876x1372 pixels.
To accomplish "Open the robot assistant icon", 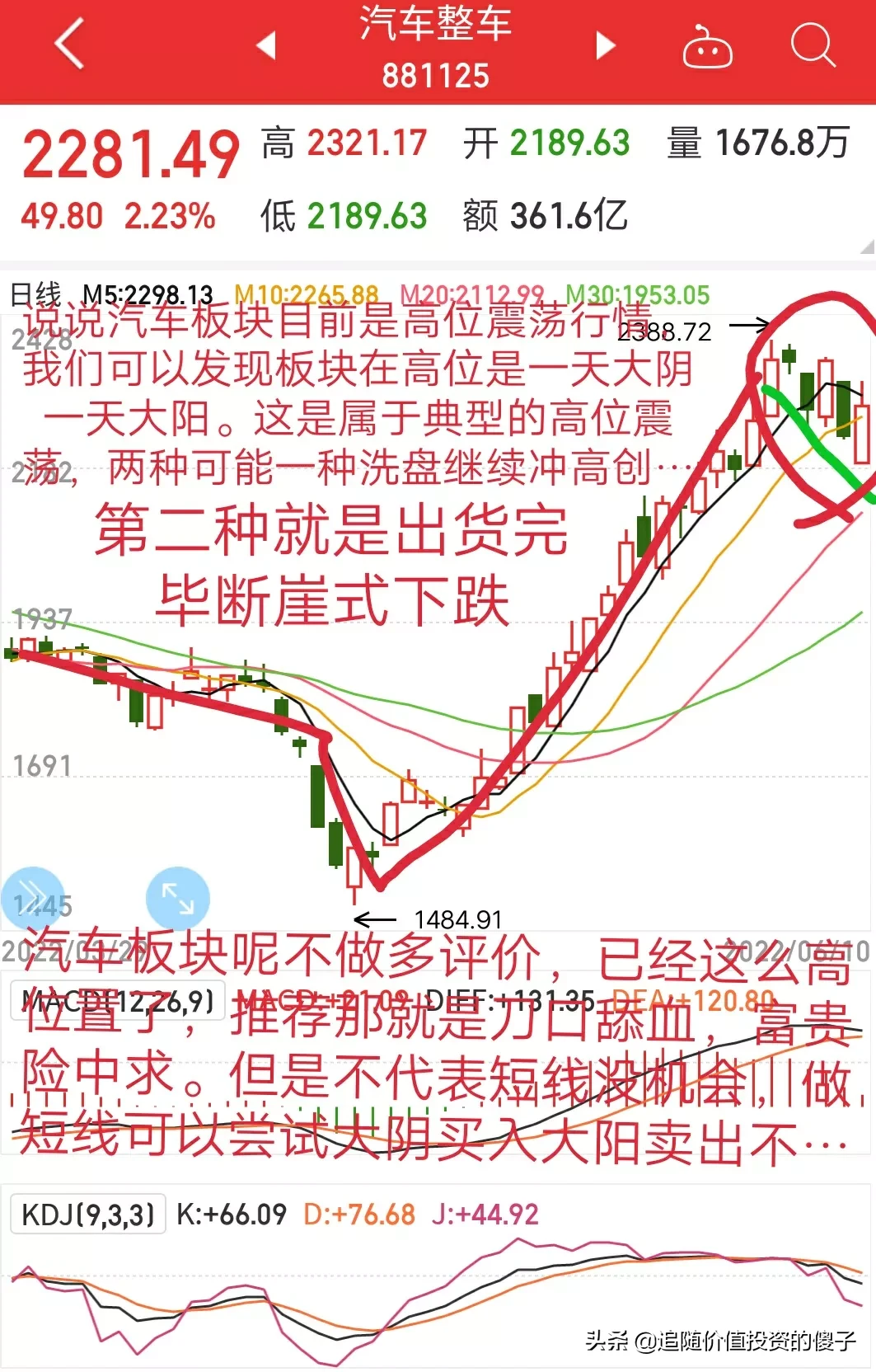I will 707,47.
